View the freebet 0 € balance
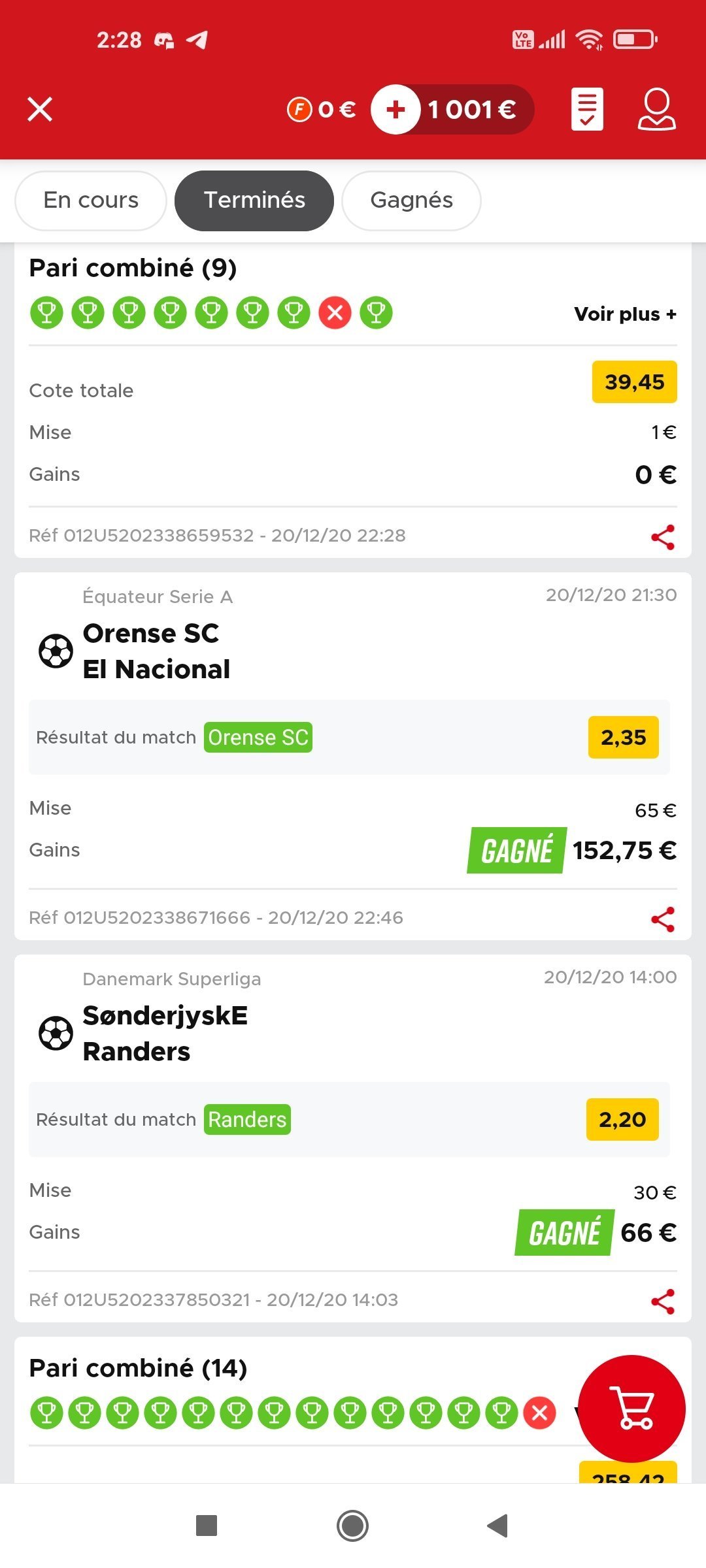706x1568 pixels. 322,109
